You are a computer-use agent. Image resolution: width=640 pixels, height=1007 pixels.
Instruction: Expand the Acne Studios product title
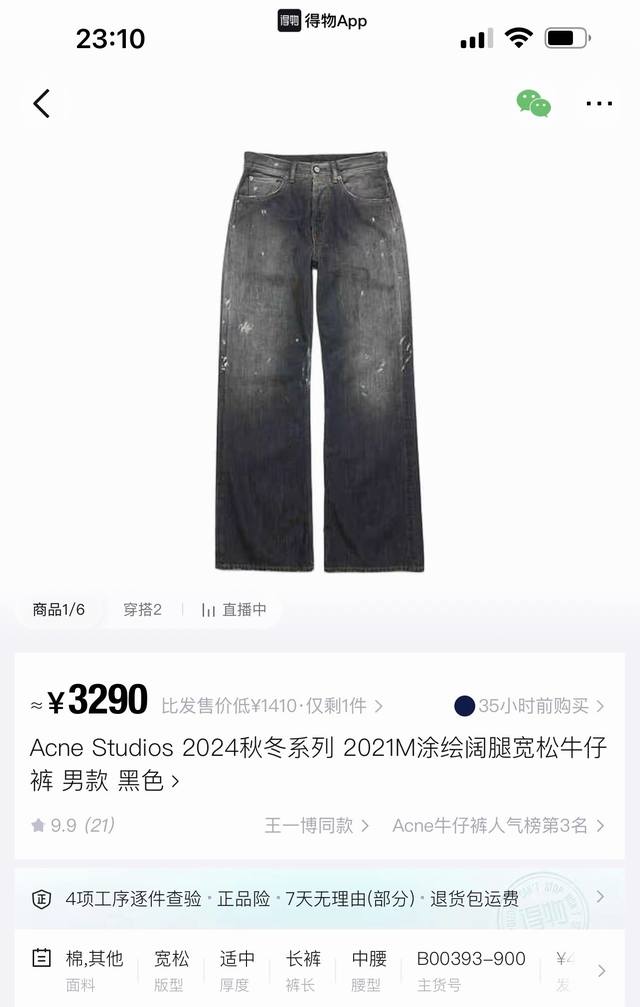[x=318, y=764]
